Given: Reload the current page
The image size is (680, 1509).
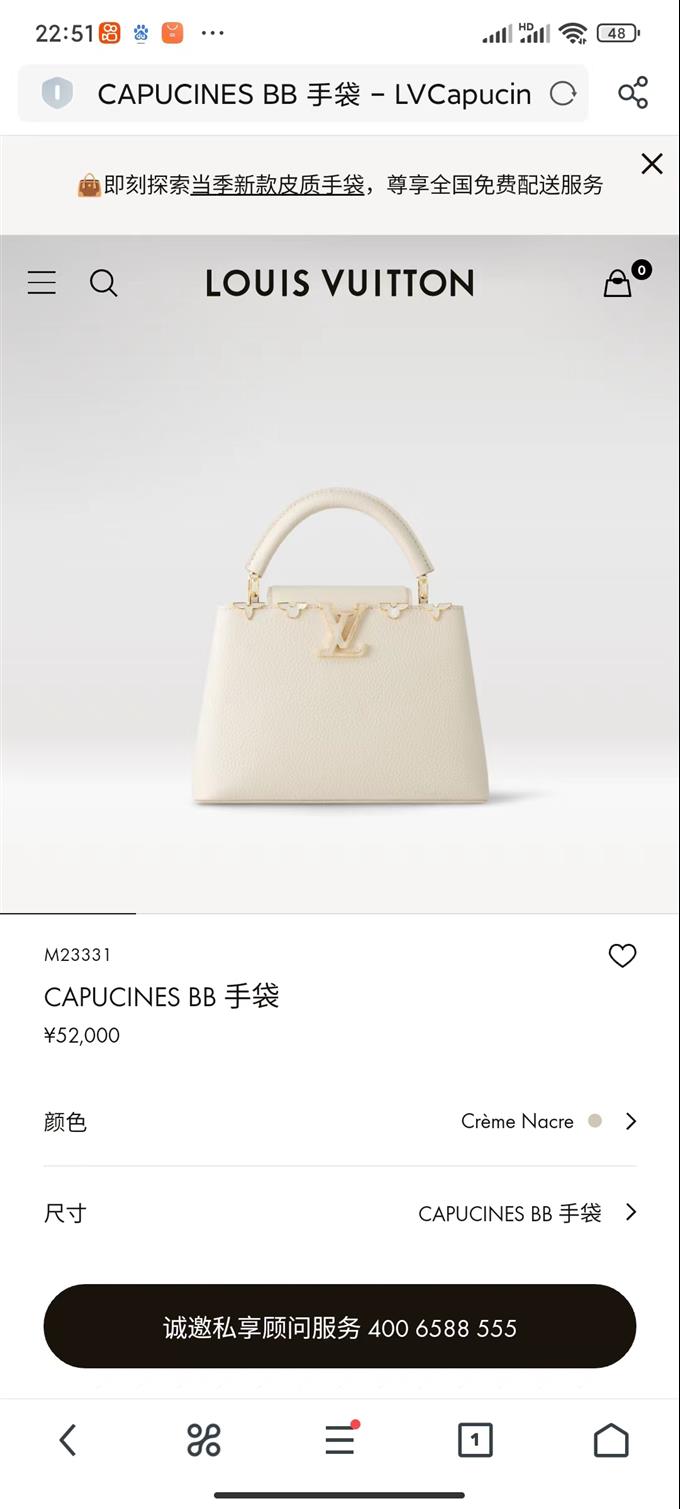Looking at the screenshot, I should 563,94.
